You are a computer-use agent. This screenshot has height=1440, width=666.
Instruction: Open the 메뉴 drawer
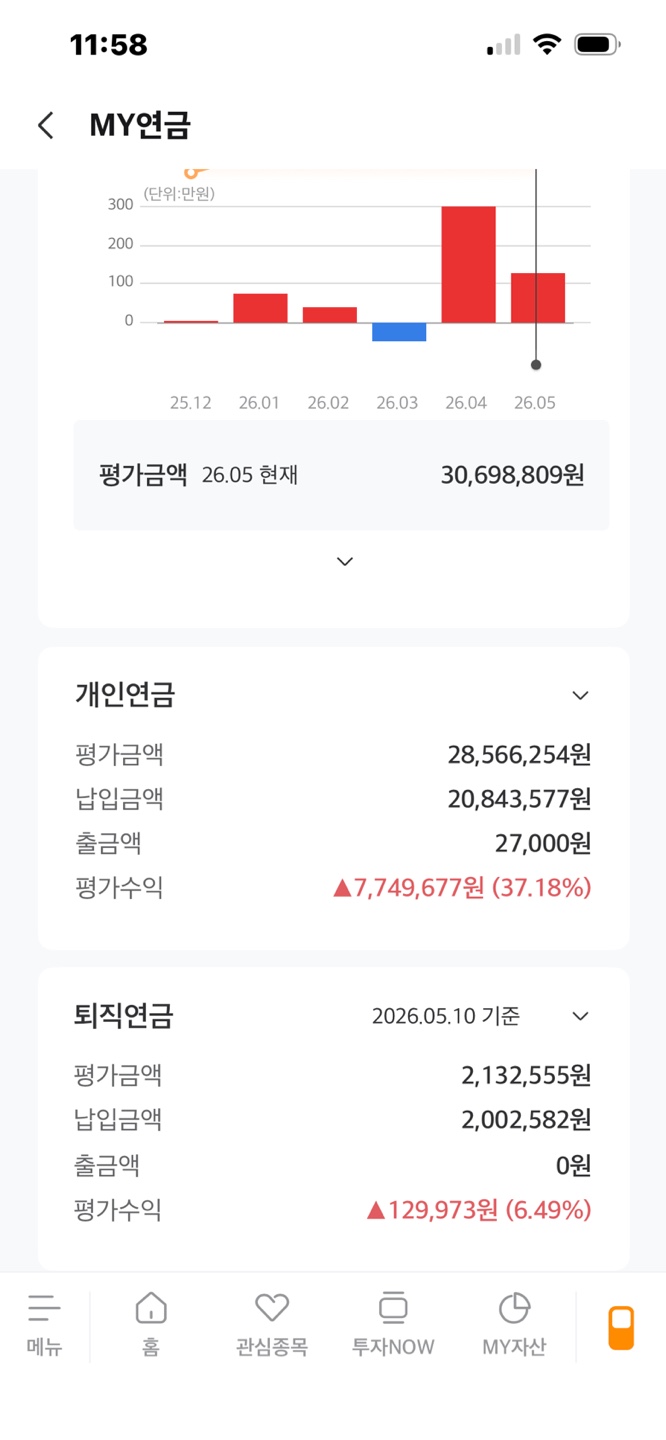(44, 1325)
